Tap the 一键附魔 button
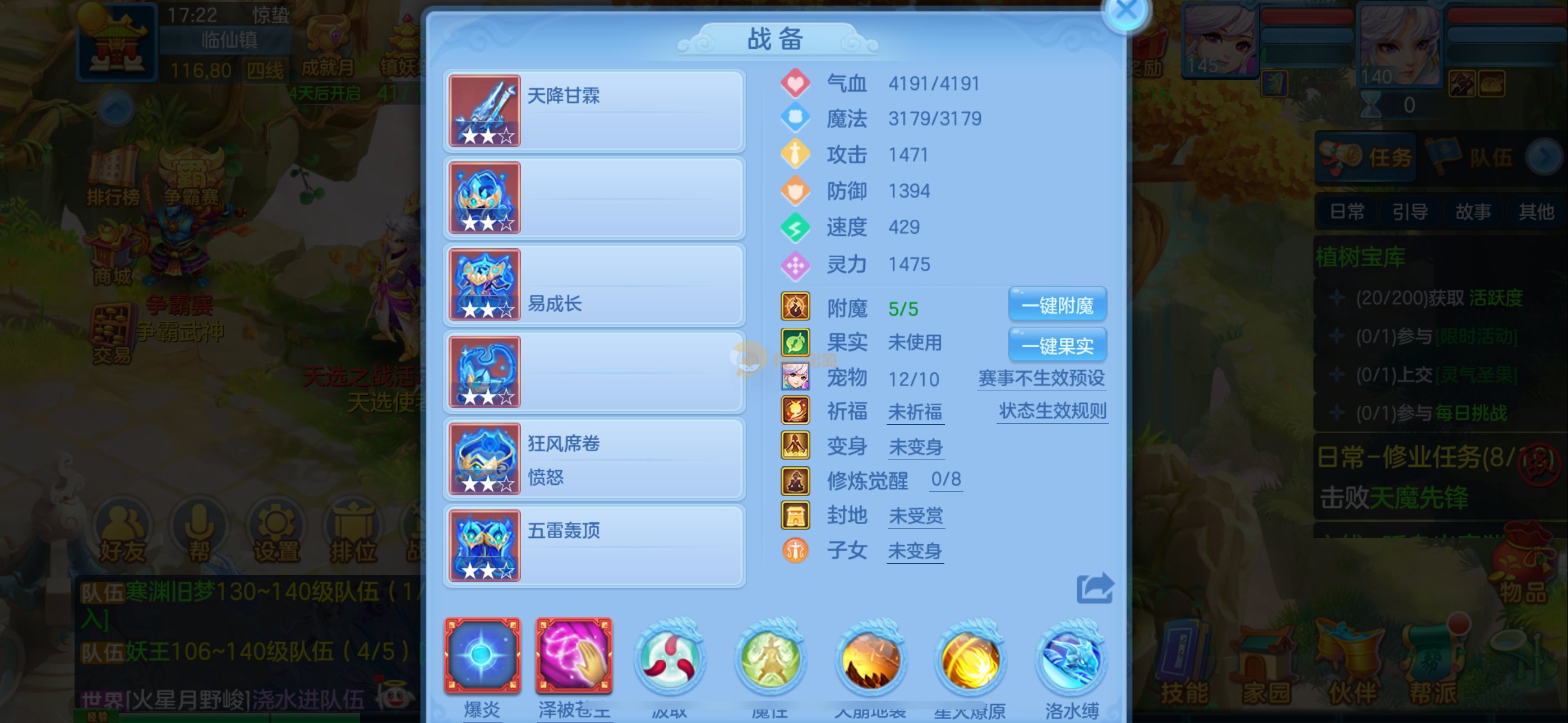The height and width of the screenshot is (723, 1568). (1057, 305)
